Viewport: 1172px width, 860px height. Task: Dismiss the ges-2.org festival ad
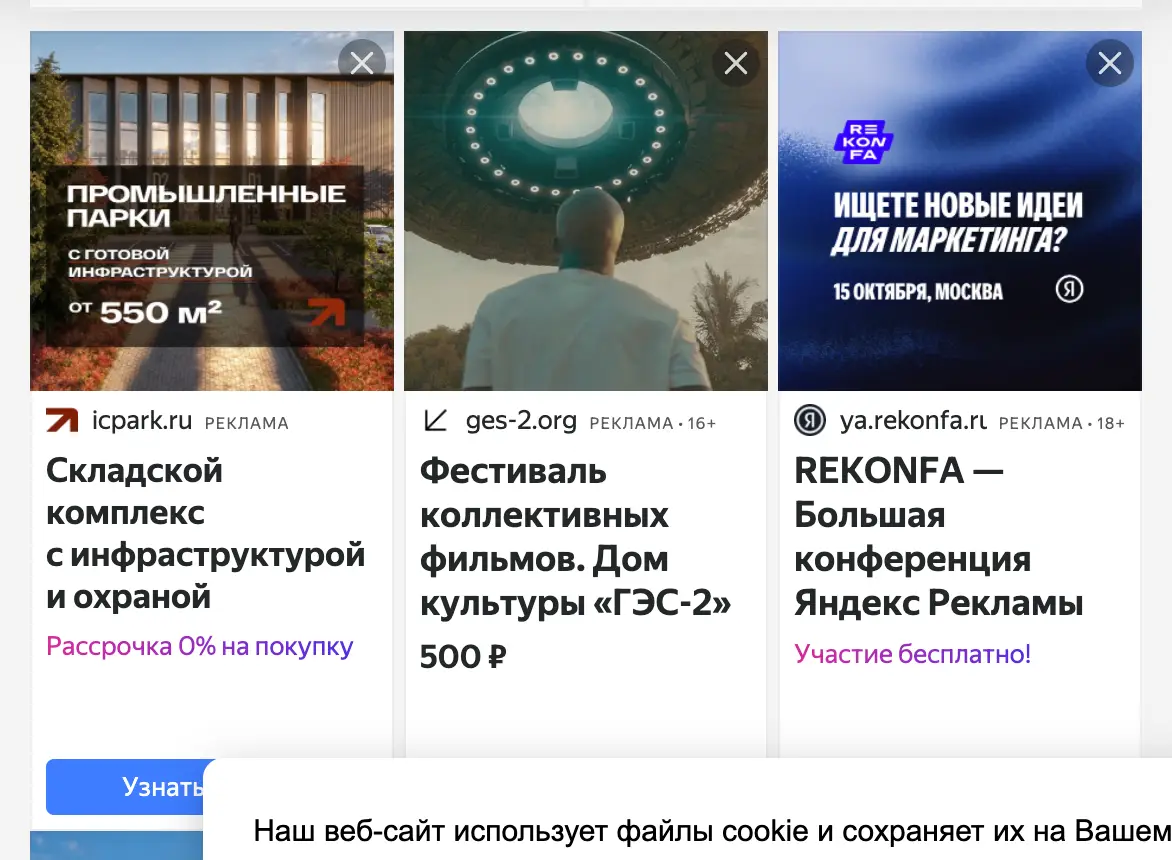tap(735, 63)
